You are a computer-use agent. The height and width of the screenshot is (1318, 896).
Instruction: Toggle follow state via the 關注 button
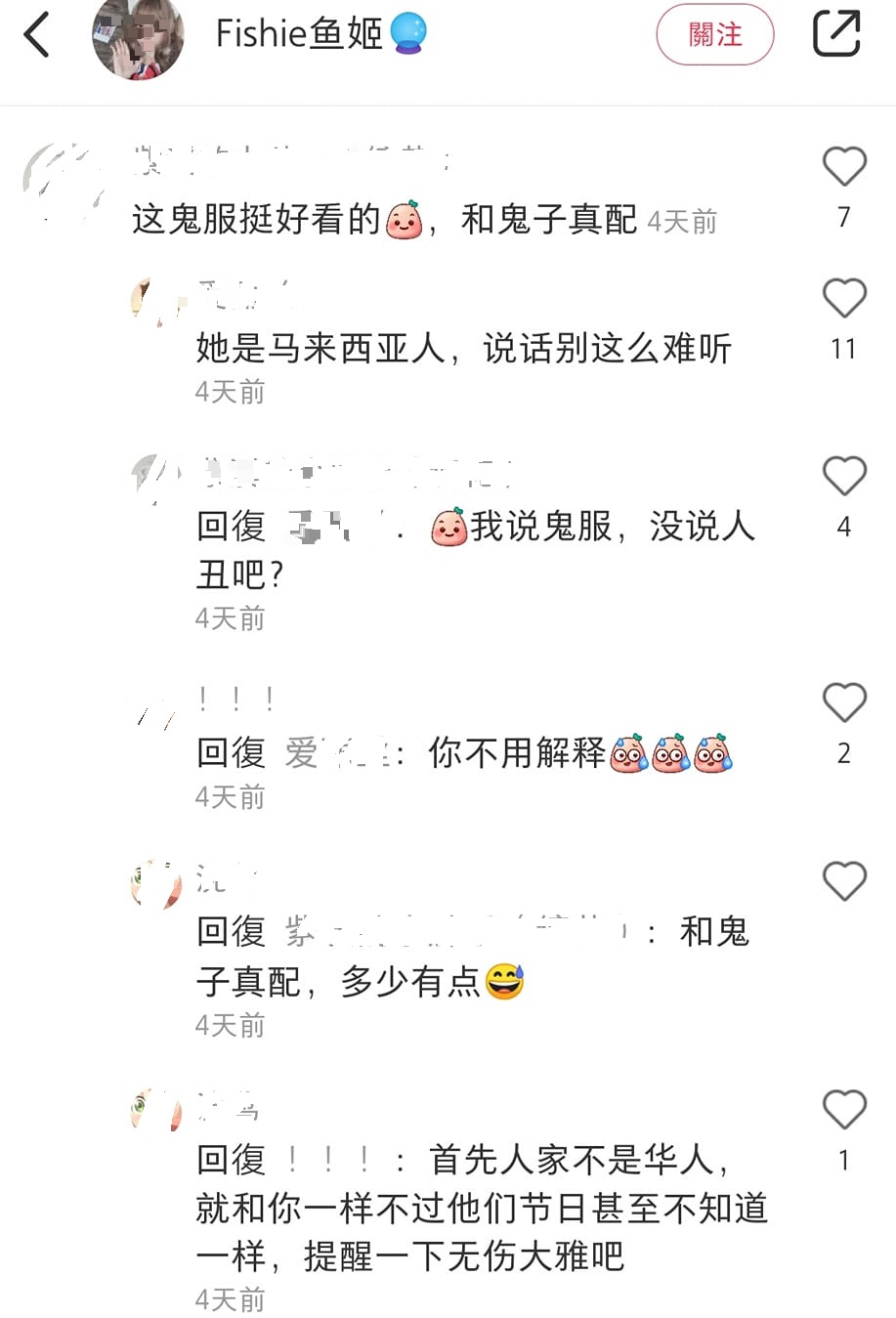(714, 34)
